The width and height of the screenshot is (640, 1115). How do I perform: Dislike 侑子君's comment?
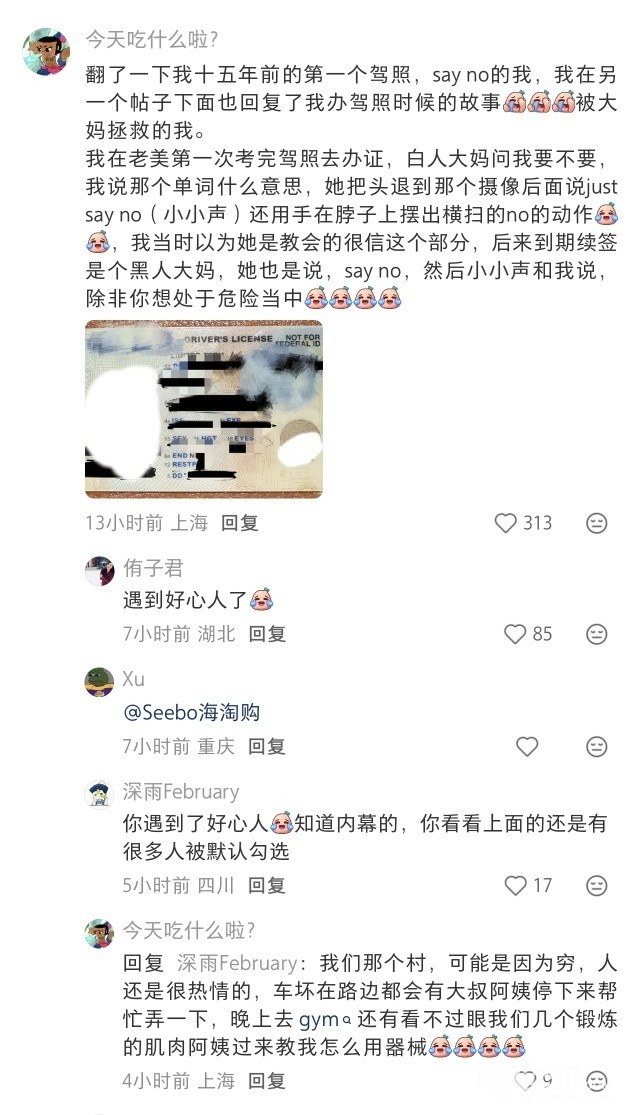click(597, 634)
